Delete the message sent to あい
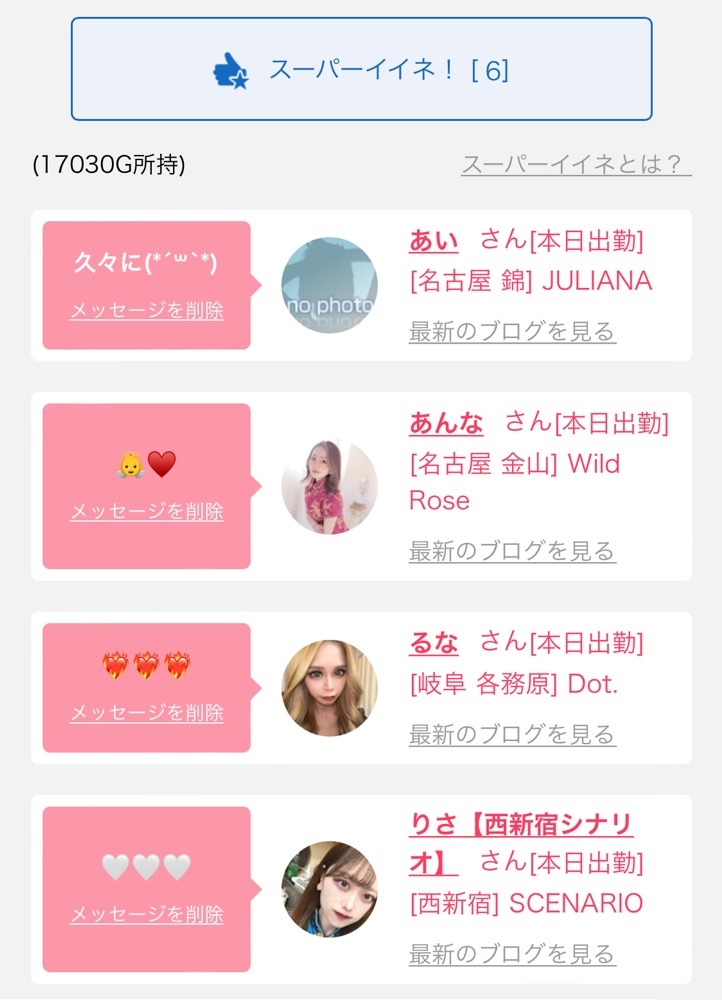 [147, 311]
